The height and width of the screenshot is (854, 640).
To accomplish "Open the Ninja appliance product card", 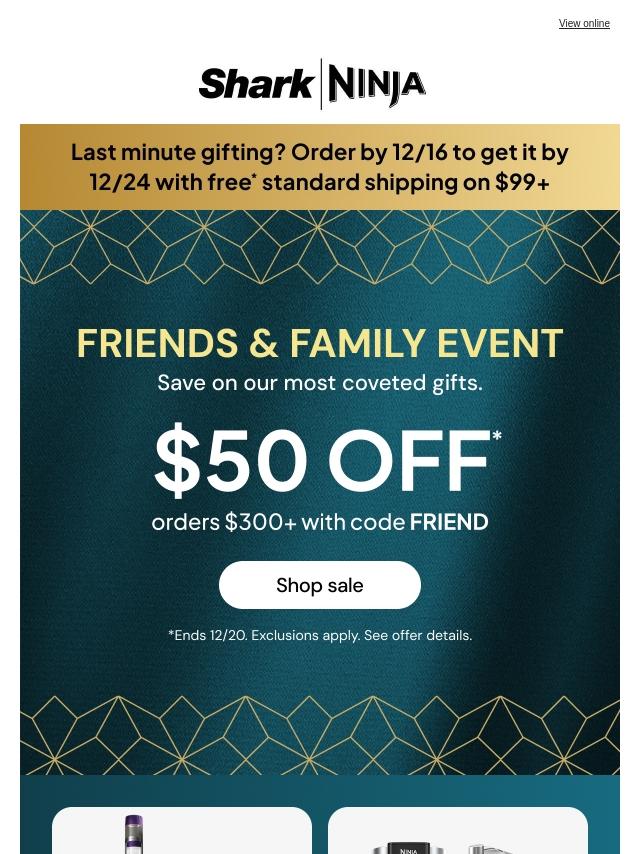I will pos(457,834).
